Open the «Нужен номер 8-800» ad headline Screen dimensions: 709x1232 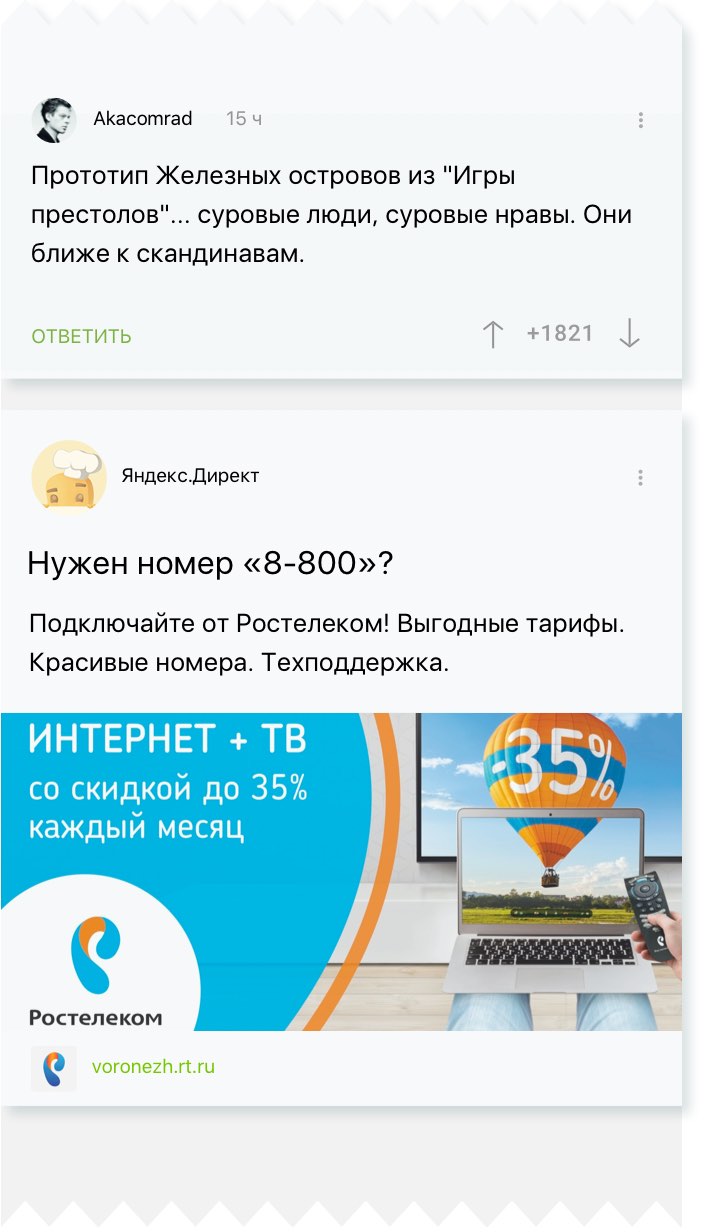click(x=210, y=563)
